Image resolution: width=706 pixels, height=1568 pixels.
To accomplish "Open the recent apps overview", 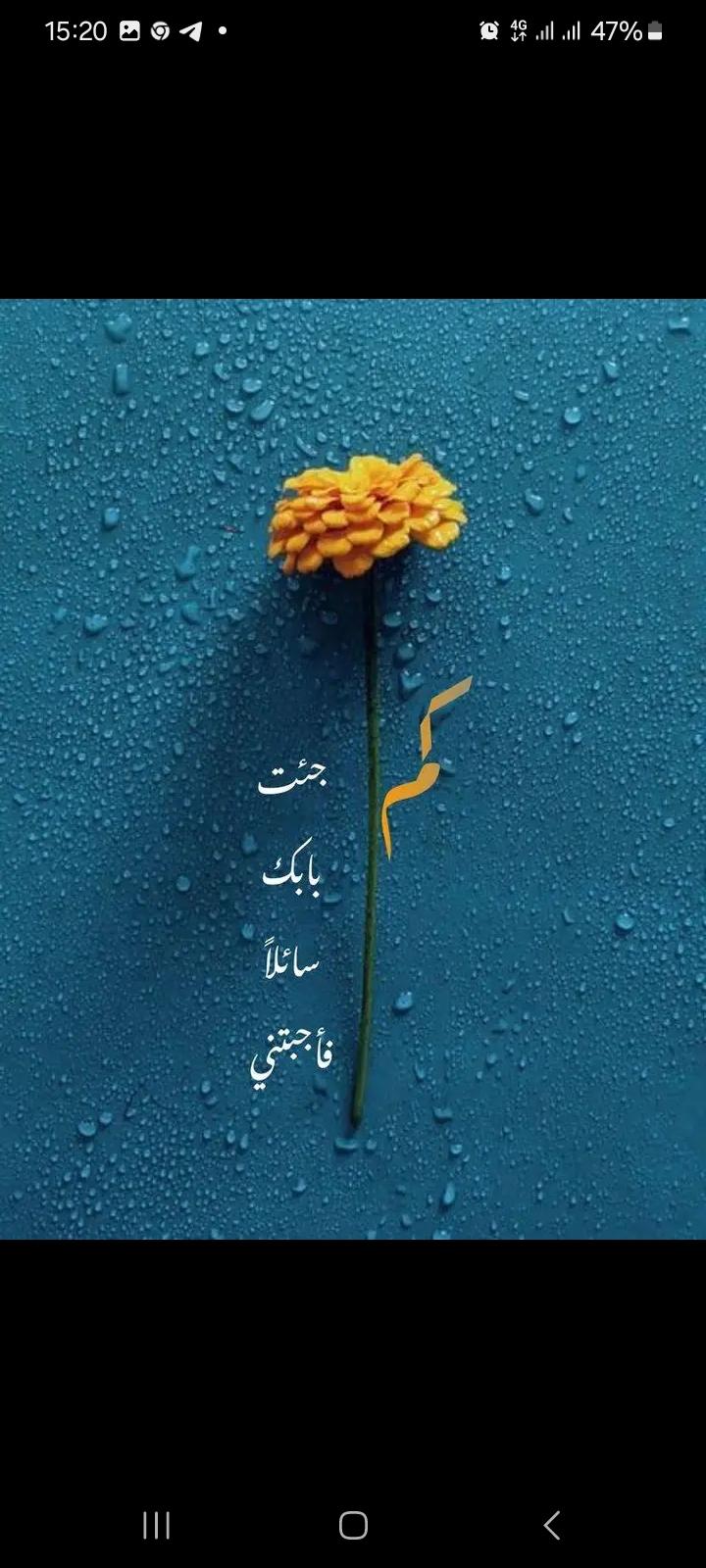I will coord(156,1525).
